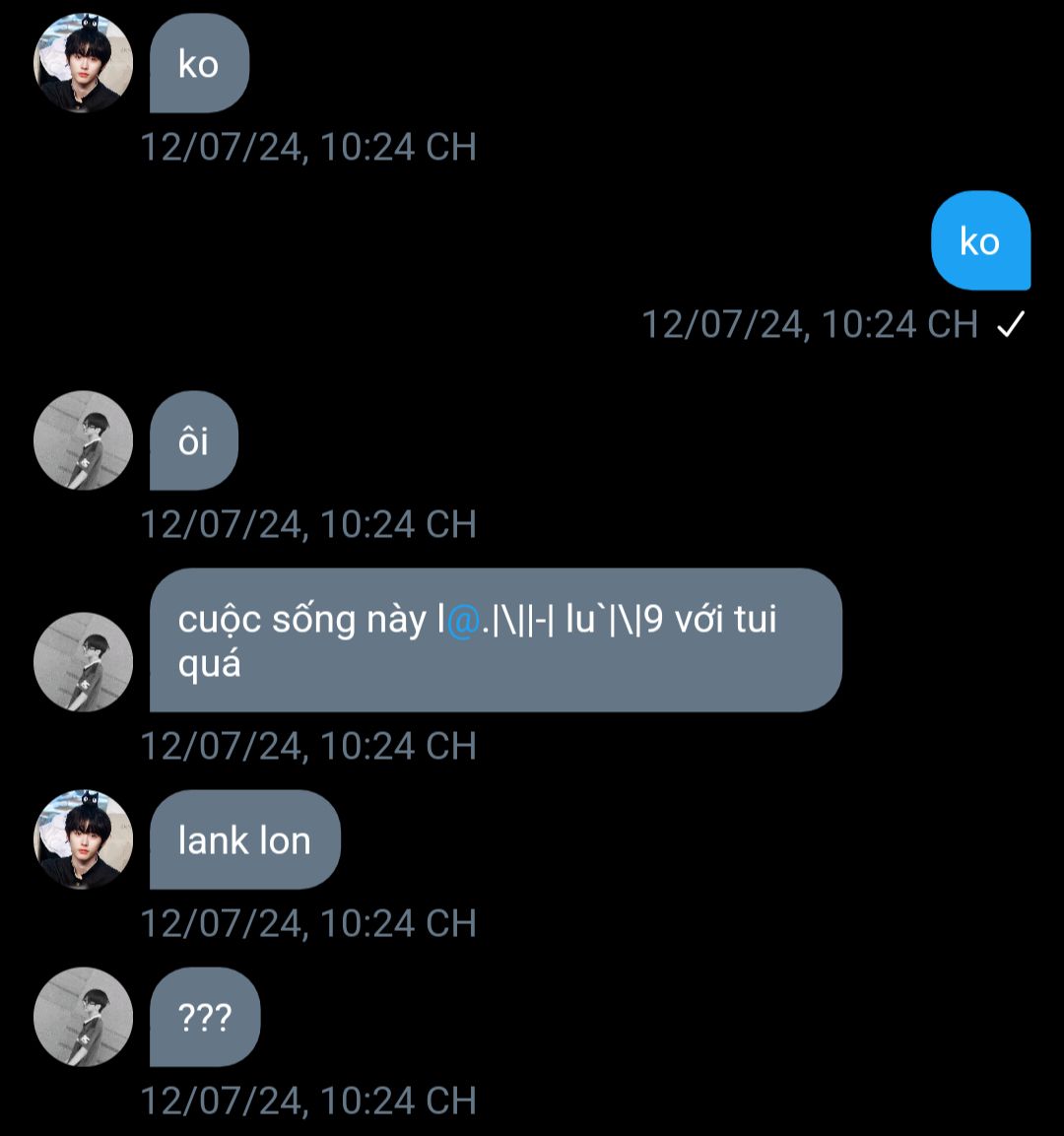
Task: Open sender's profile picture beside received "ko" message
Action: tap(83, 63)
